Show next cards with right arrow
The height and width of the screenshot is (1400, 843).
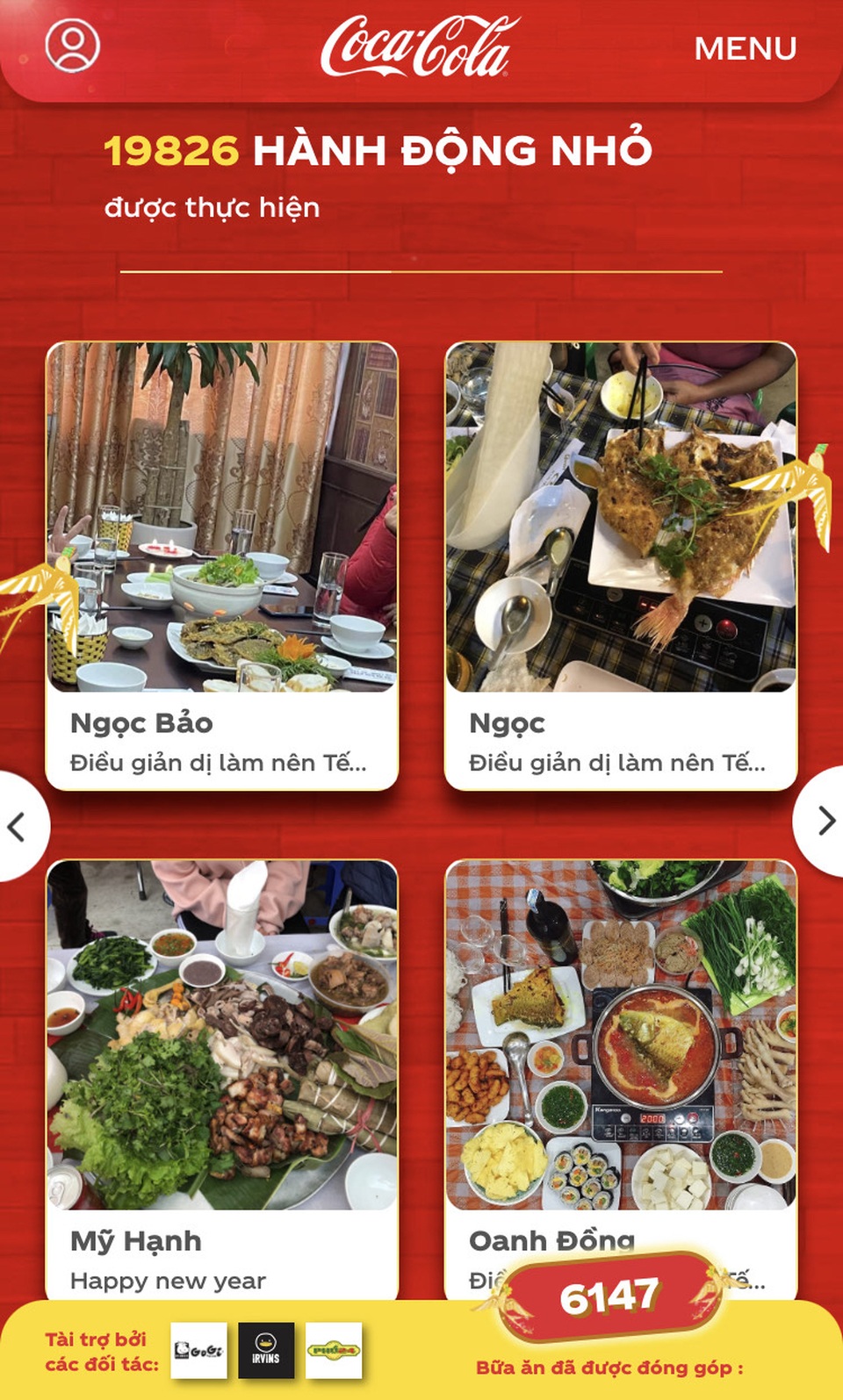tap(824, 821)
